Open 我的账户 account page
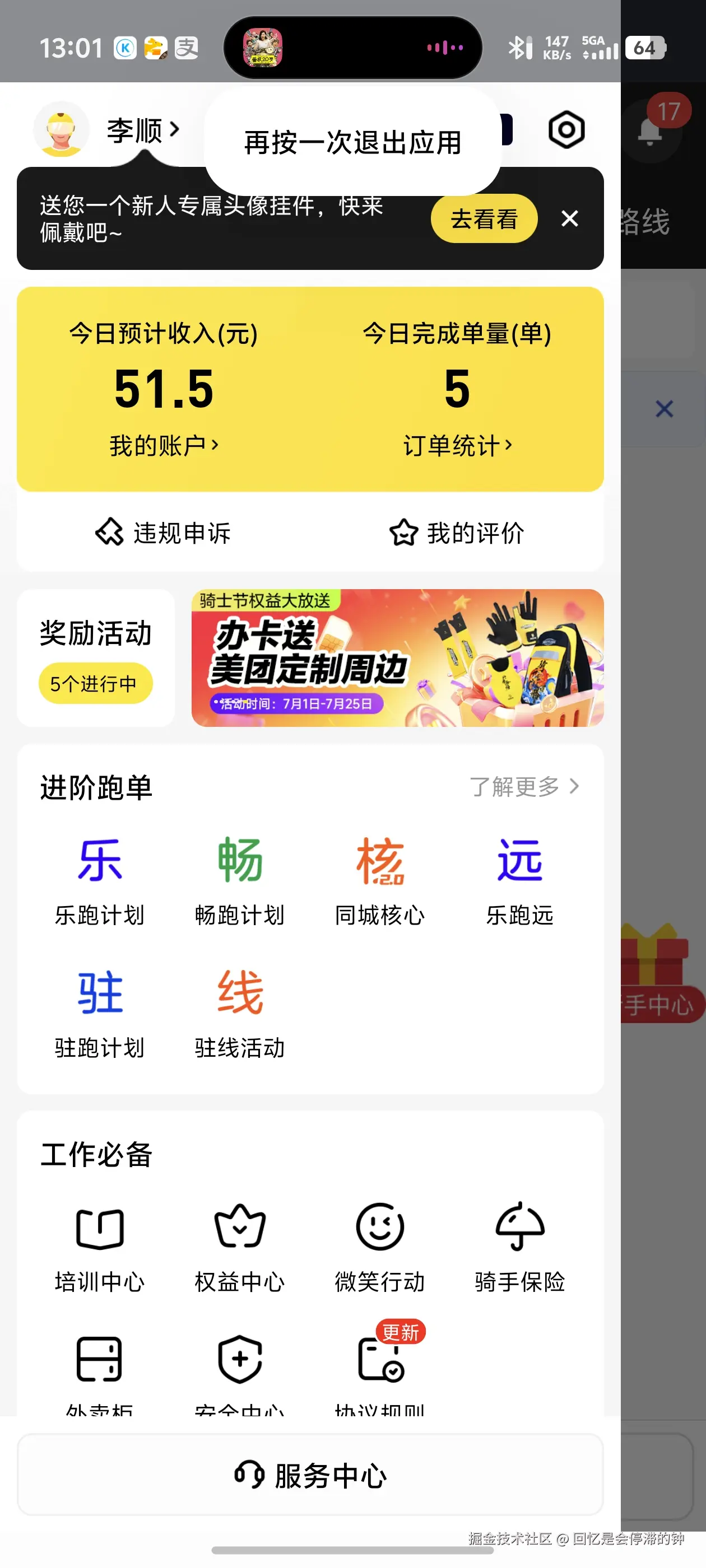This screenshot has height=1568, width=706. (163, 446)
